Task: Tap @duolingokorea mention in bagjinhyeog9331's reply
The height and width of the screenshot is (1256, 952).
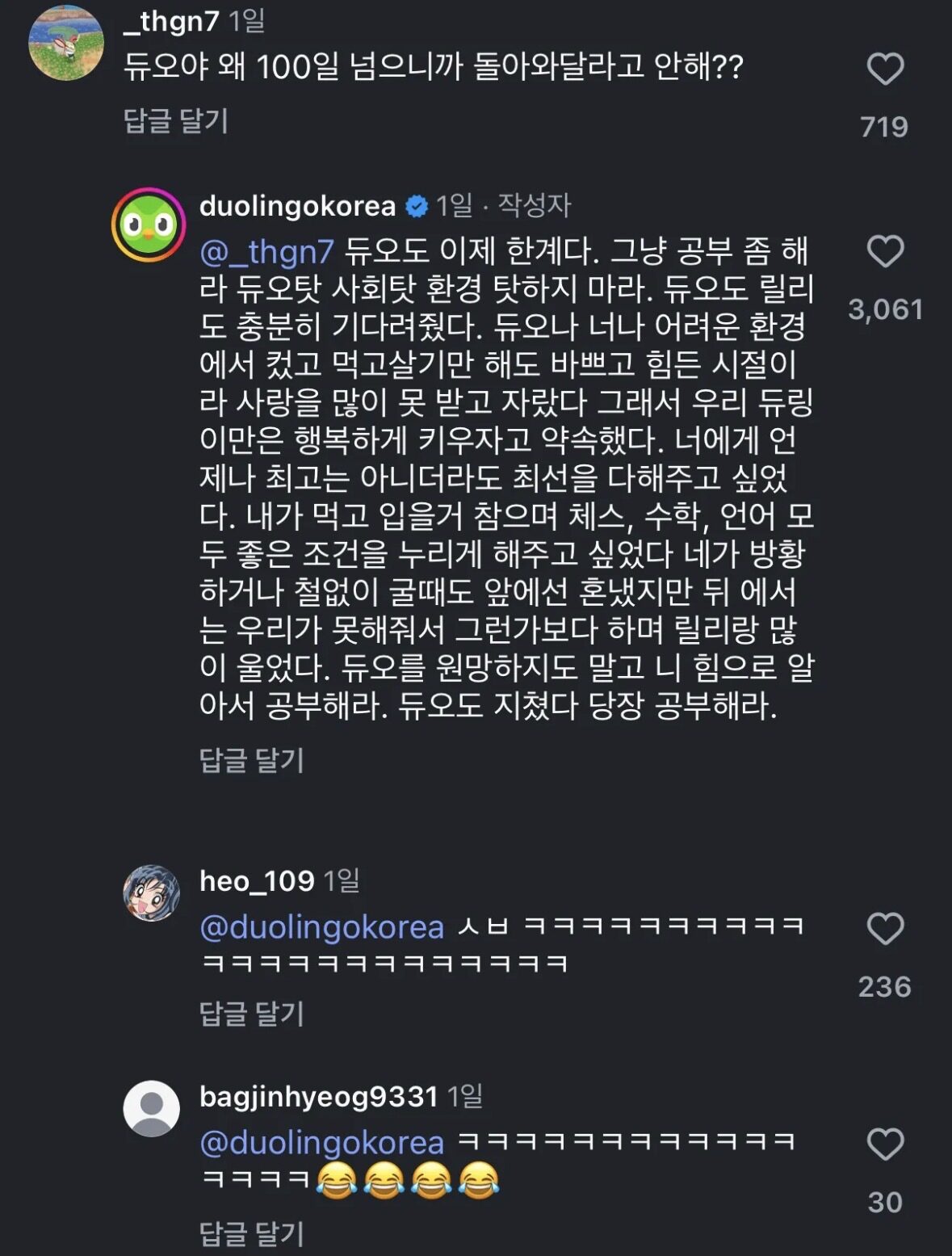Action: coord(321,1143)
